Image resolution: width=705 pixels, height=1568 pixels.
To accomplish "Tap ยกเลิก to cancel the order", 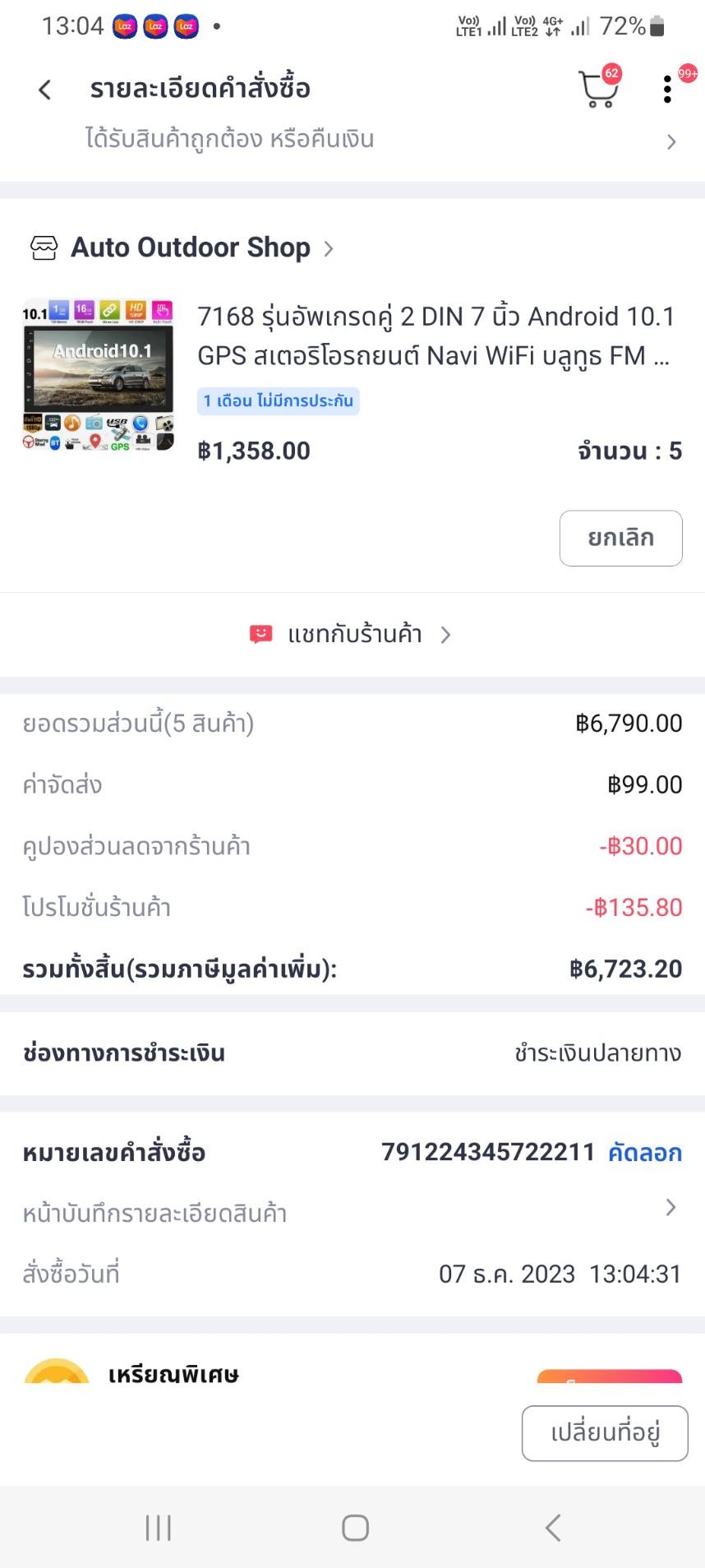I will click(620, 539).
